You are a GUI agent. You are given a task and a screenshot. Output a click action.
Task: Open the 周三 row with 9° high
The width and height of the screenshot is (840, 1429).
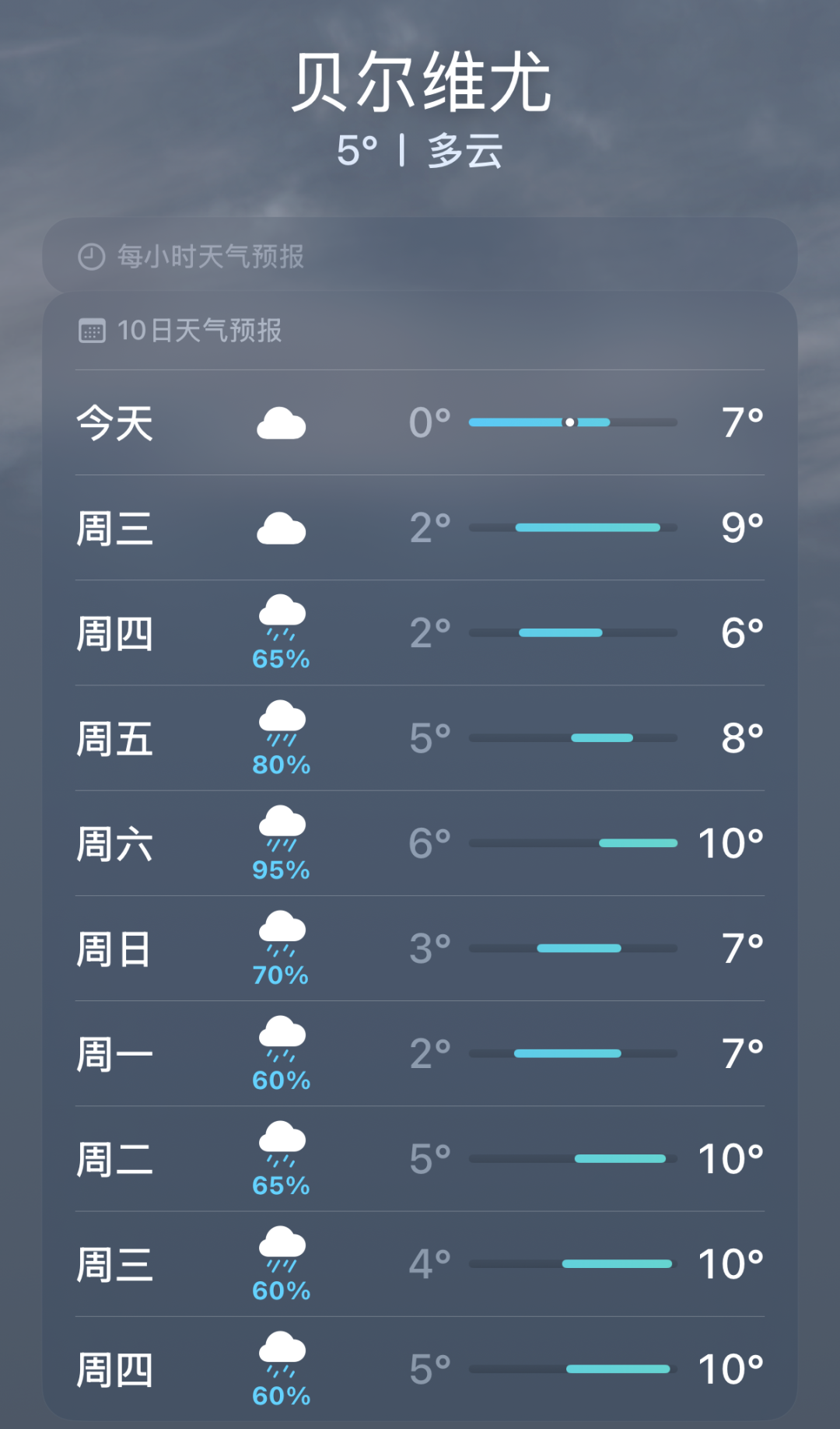[x=420, y=527]
